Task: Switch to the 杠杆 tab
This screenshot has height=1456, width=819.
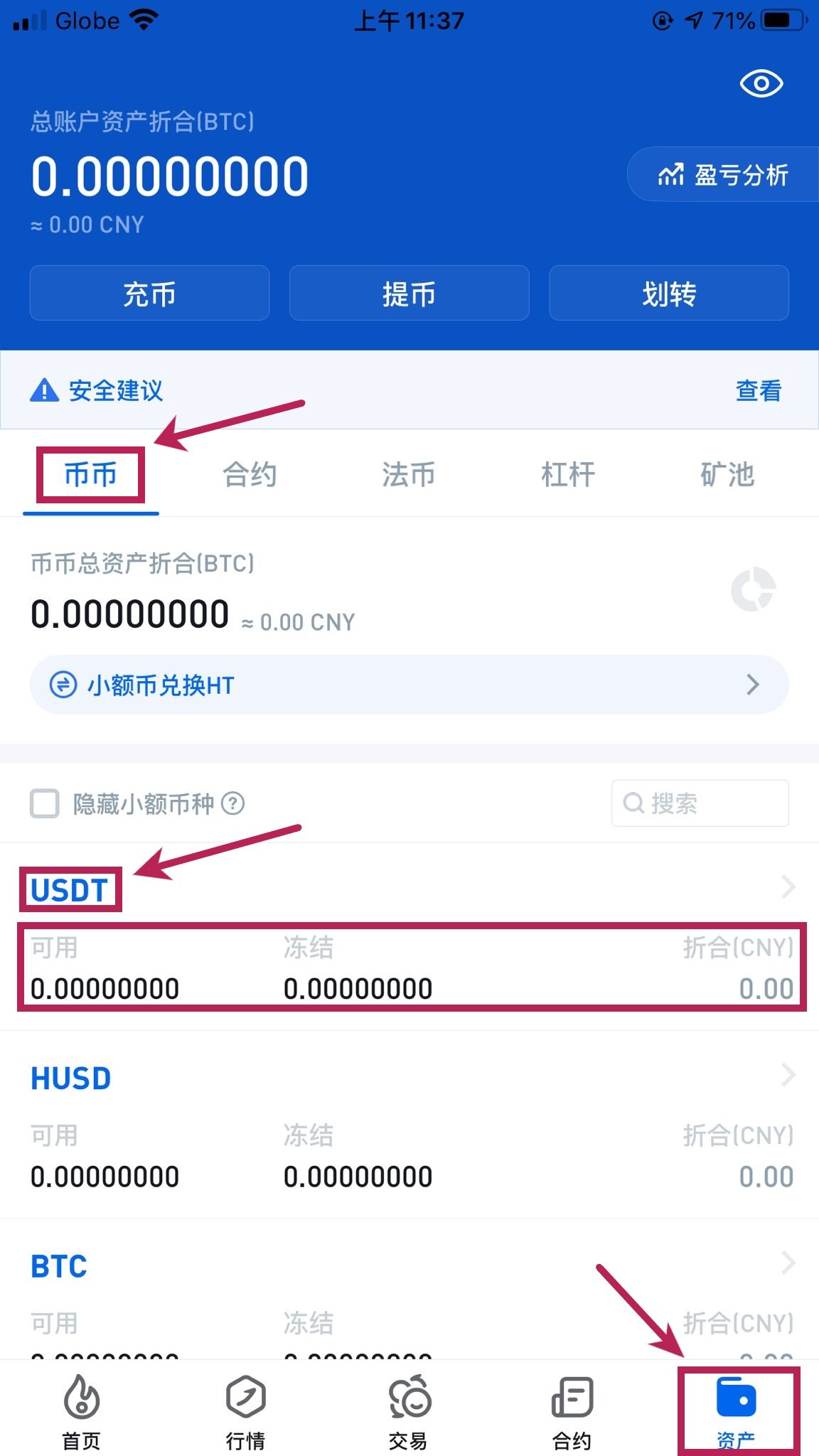Action: point(568,474)
